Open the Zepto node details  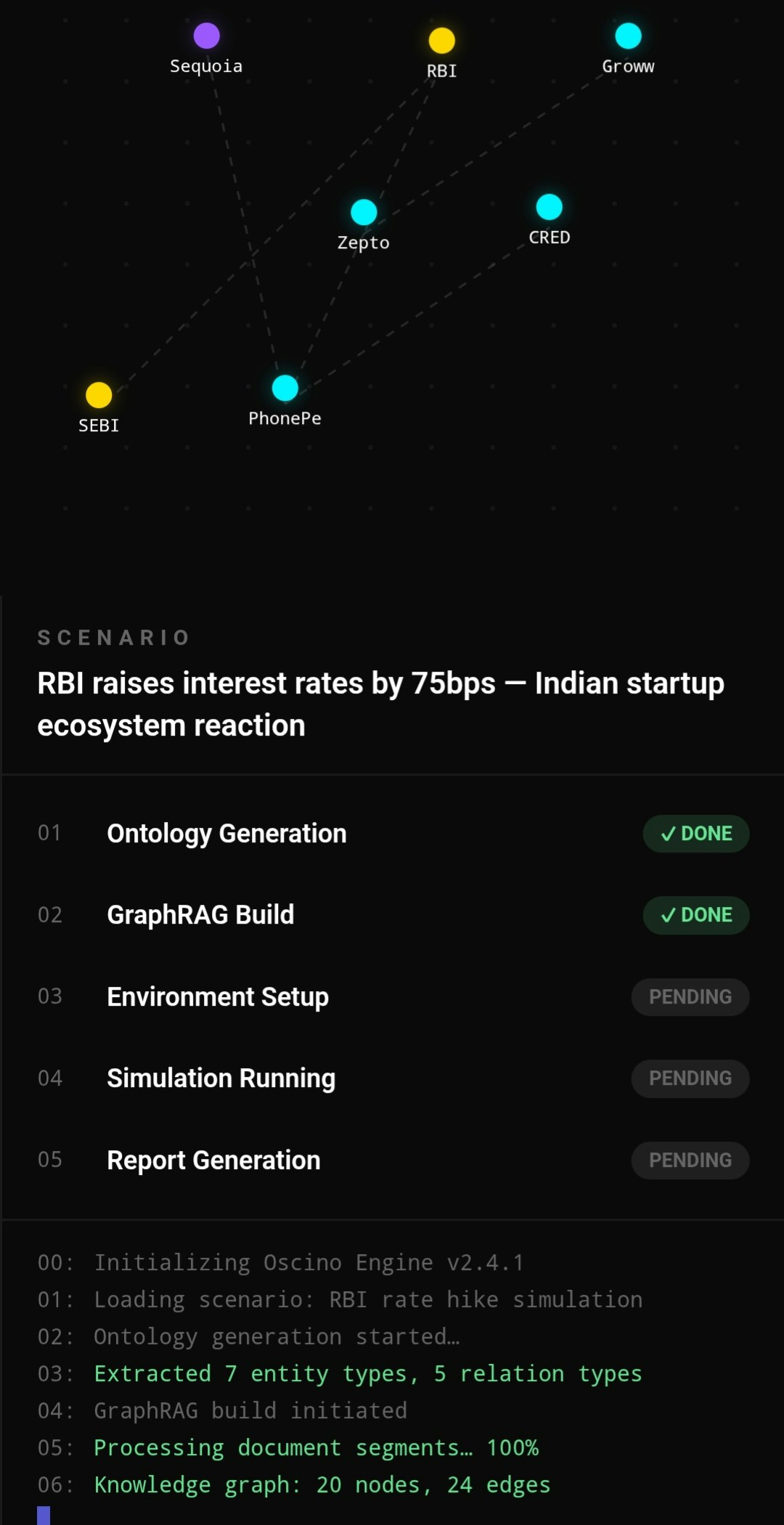click(x=364, y=212)
